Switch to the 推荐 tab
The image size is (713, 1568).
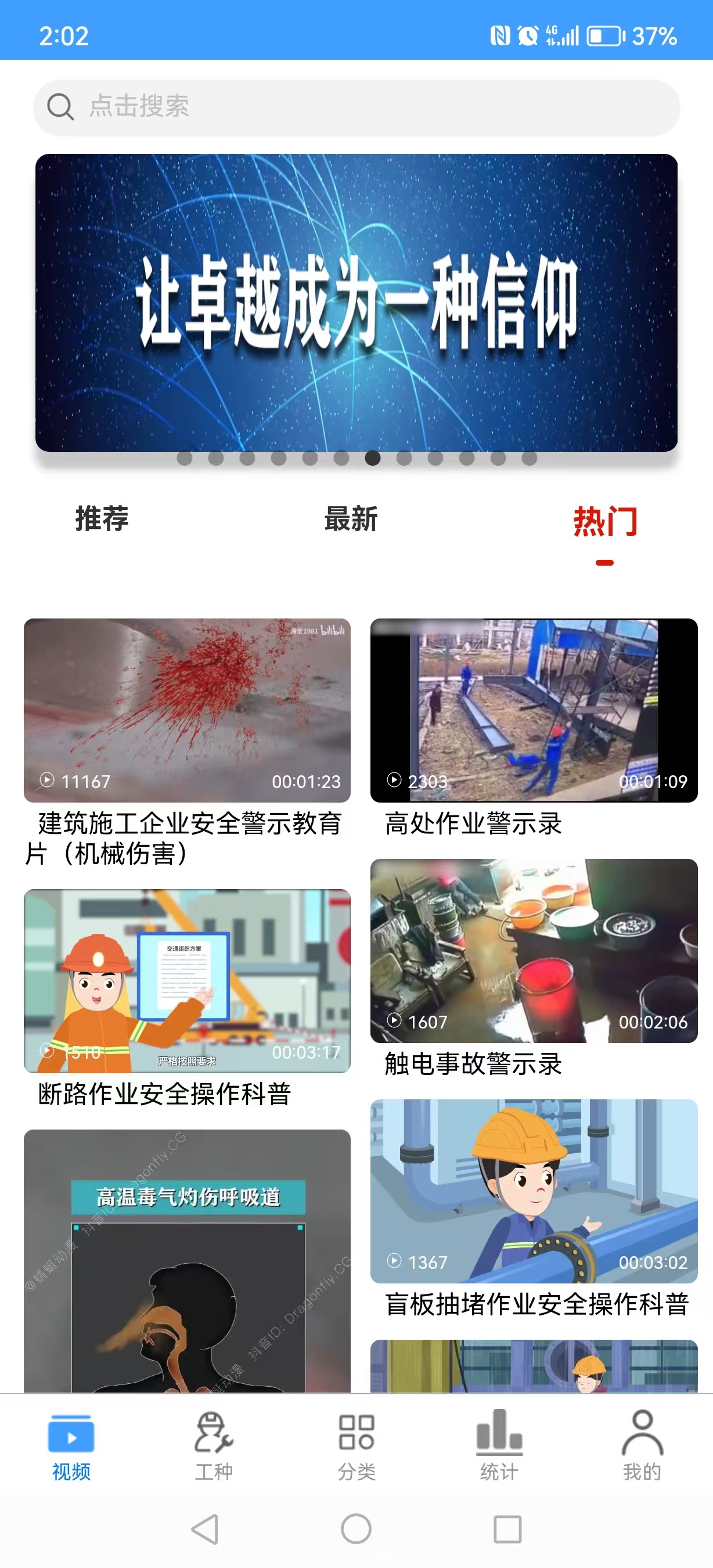click(x=102, y=519)
